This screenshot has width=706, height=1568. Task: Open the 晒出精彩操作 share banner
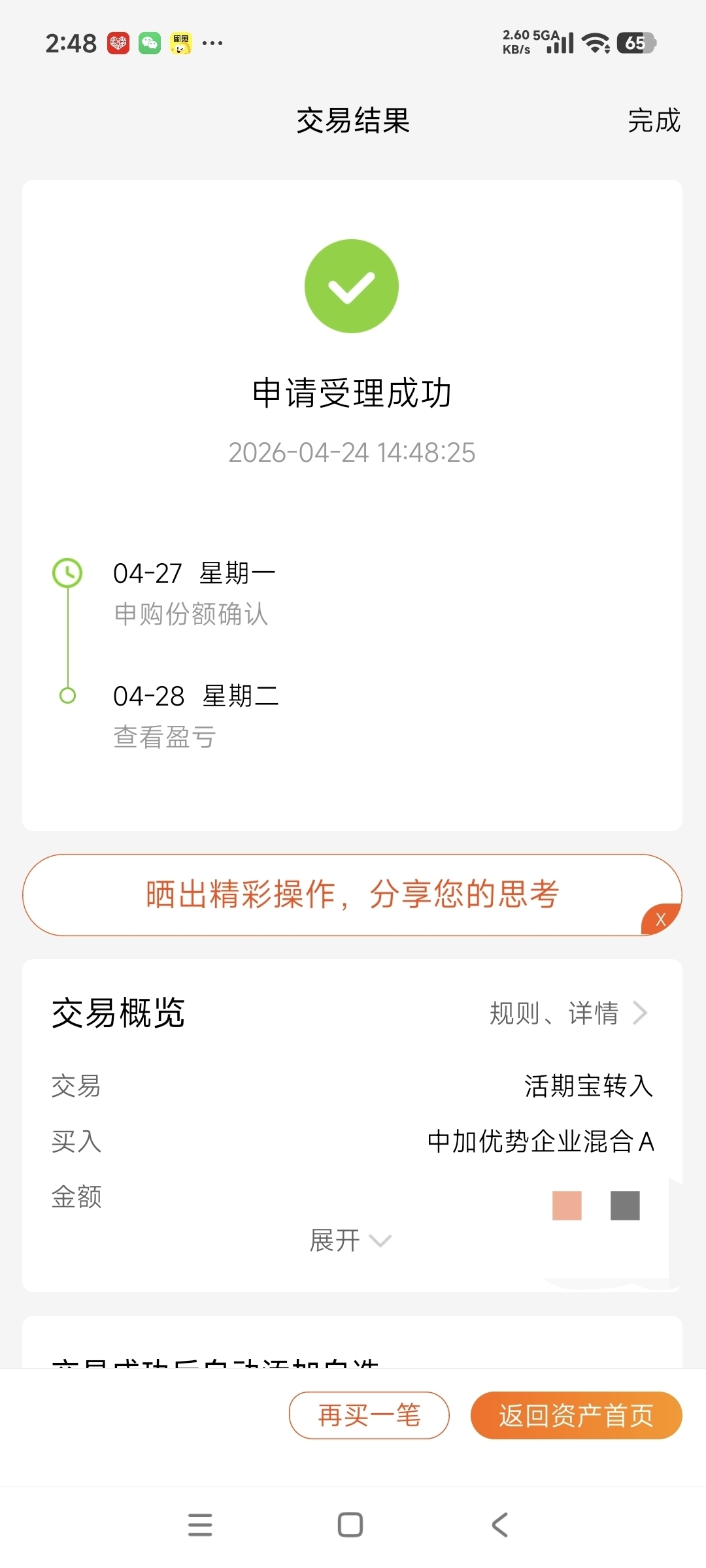coord(352,894)
